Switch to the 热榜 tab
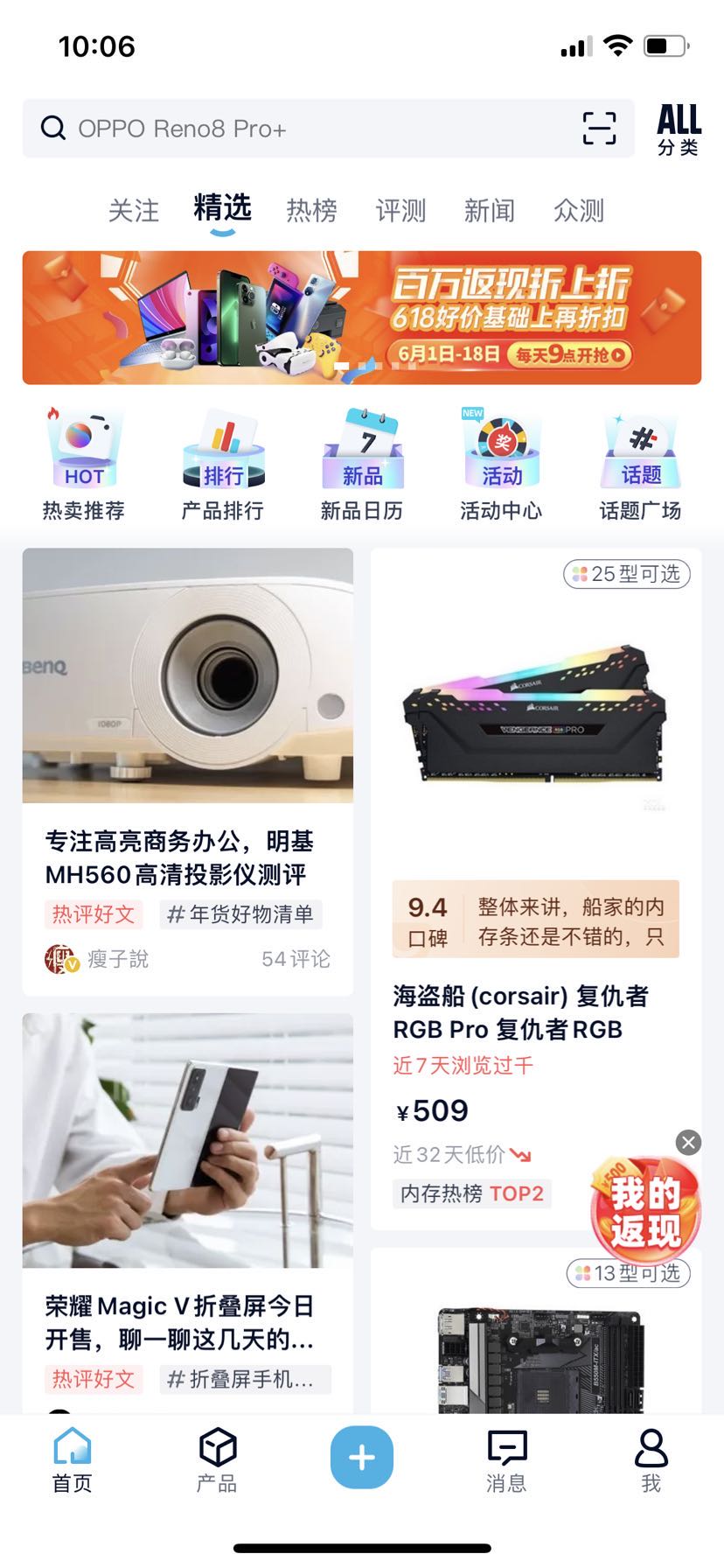The height and width of the screenshot is (1568, 724). pyautogui.click(x=311, y=211)
